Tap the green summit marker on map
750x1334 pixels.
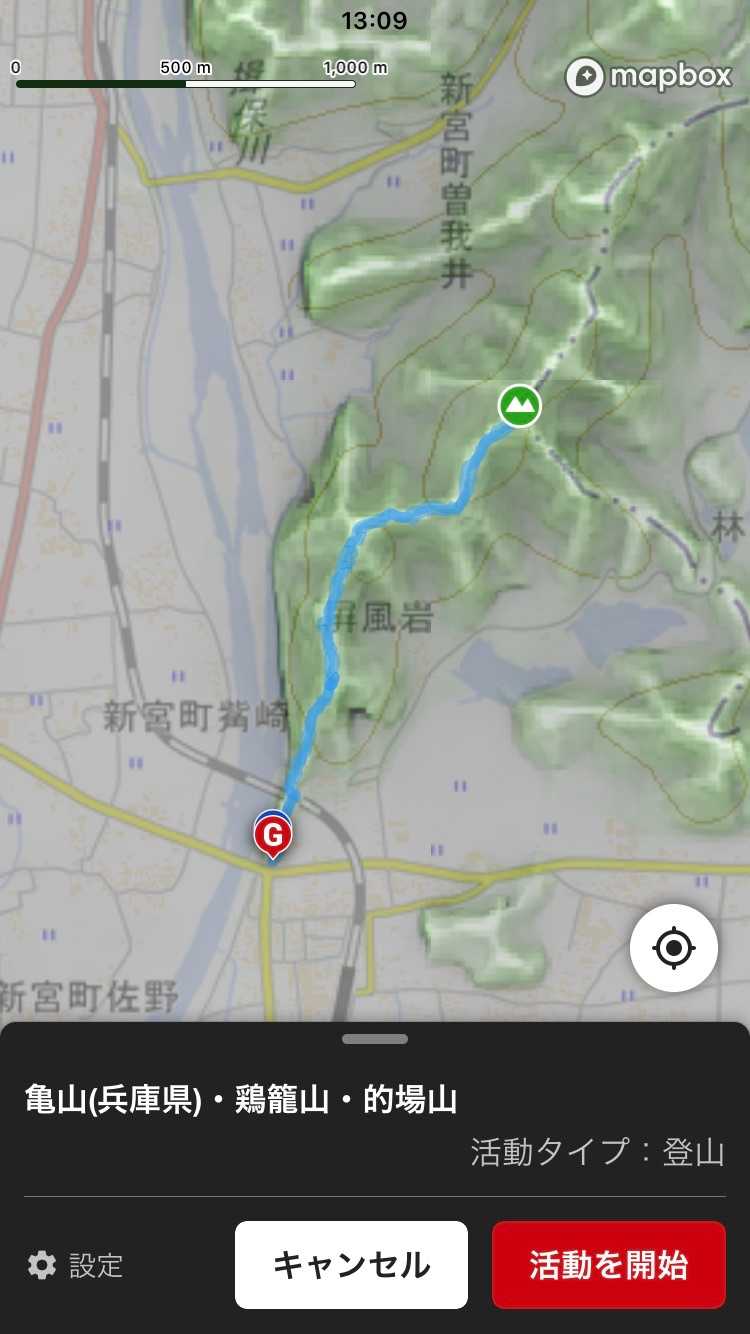(519, 406)
